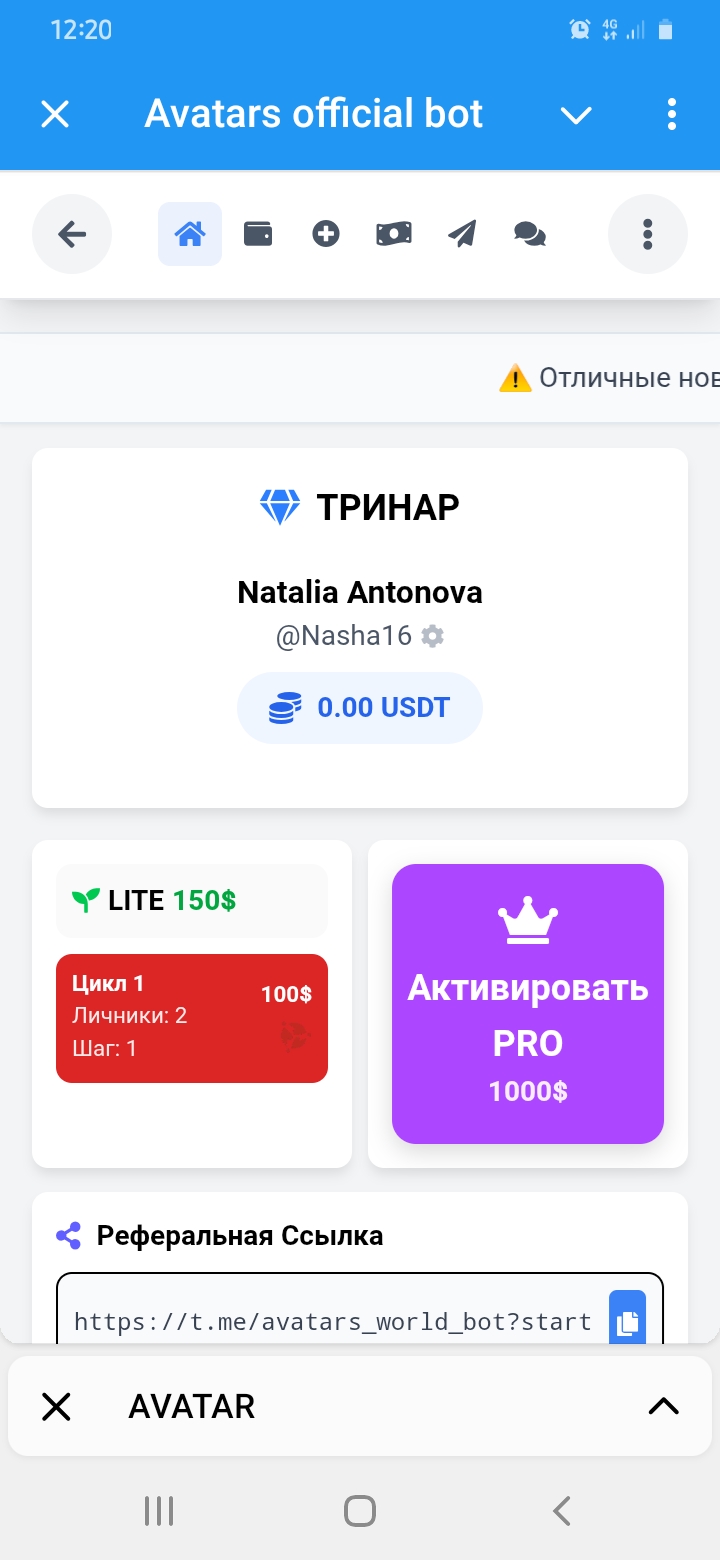The height and width of the screenshot is (1560, 720).
Task: Expand the AVATAR panel with the up chevron
Action: point(663,1406)
